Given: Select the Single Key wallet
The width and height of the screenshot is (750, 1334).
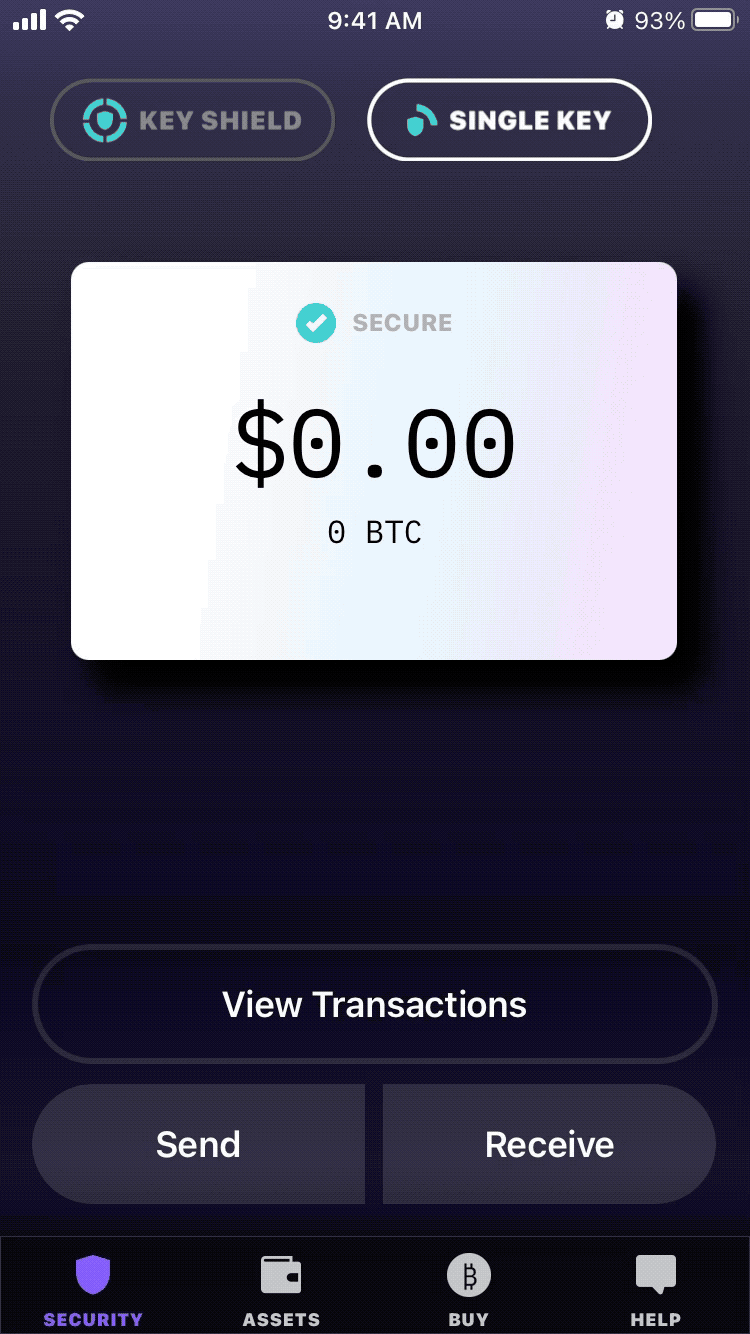Looking at the screenshot, I should [x=510, y=121].
